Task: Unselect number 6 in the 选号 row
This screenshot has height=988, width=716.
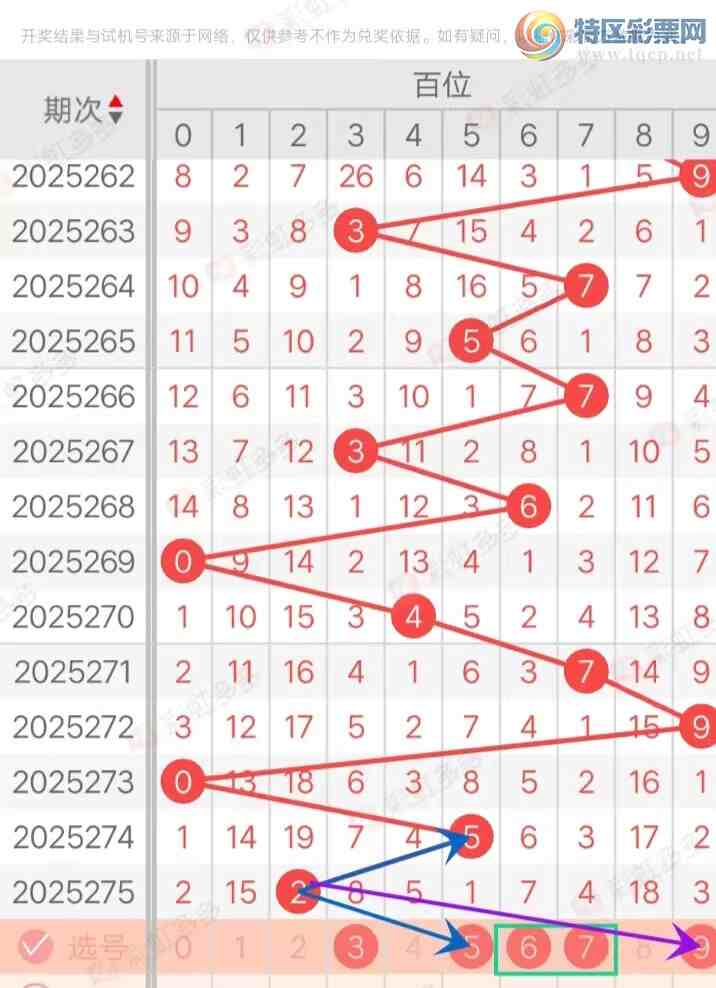Action: point(529,946)
